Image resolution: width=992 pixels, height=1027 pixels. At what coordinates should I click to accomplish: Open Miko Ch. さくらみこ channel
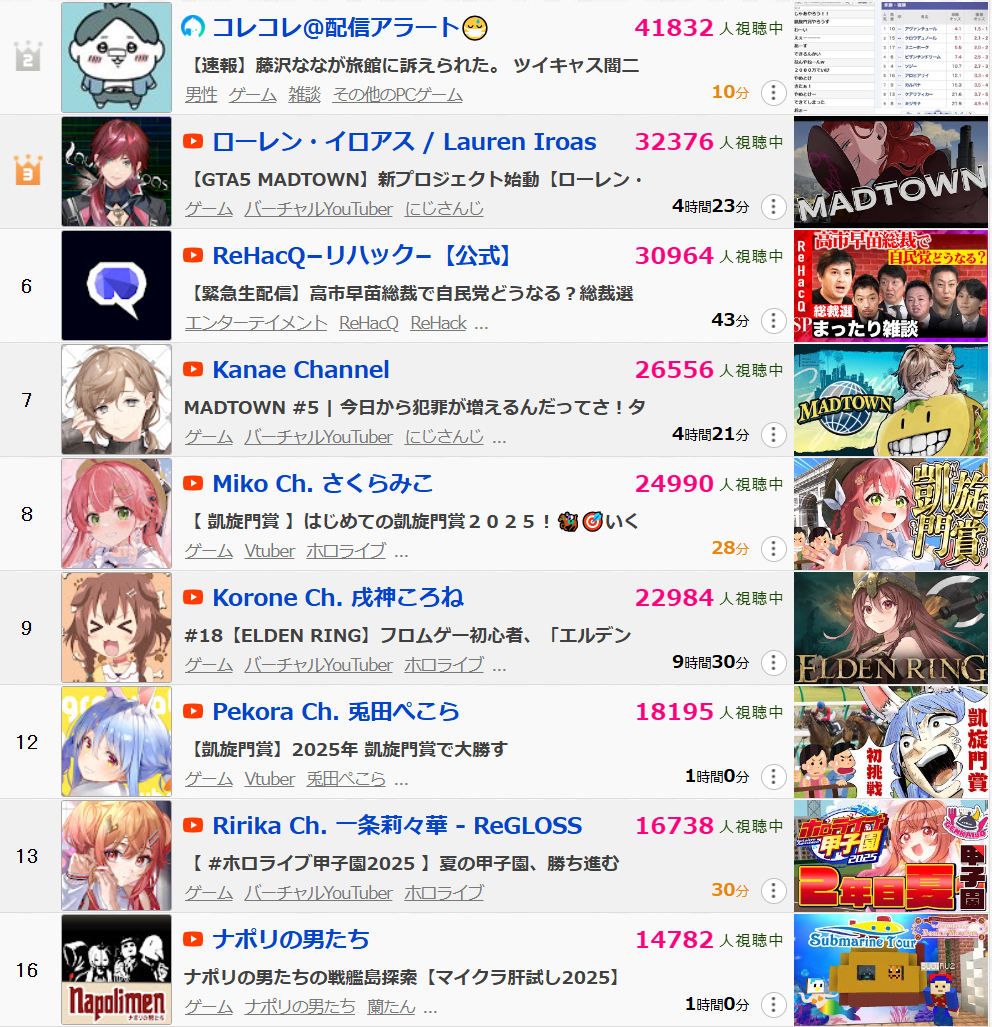pyautogui.click(x=322, y=484)
